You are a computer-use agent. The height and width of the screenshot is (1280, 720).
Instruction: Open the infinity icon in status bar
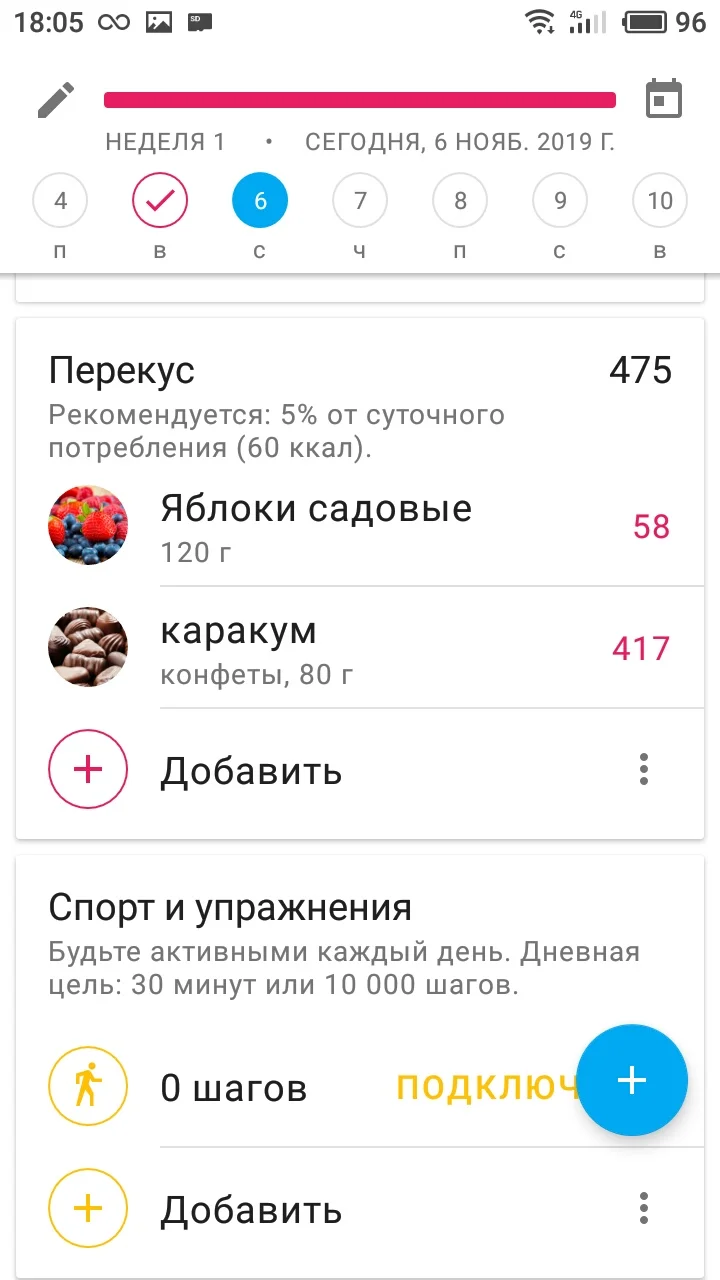(113, 21)
